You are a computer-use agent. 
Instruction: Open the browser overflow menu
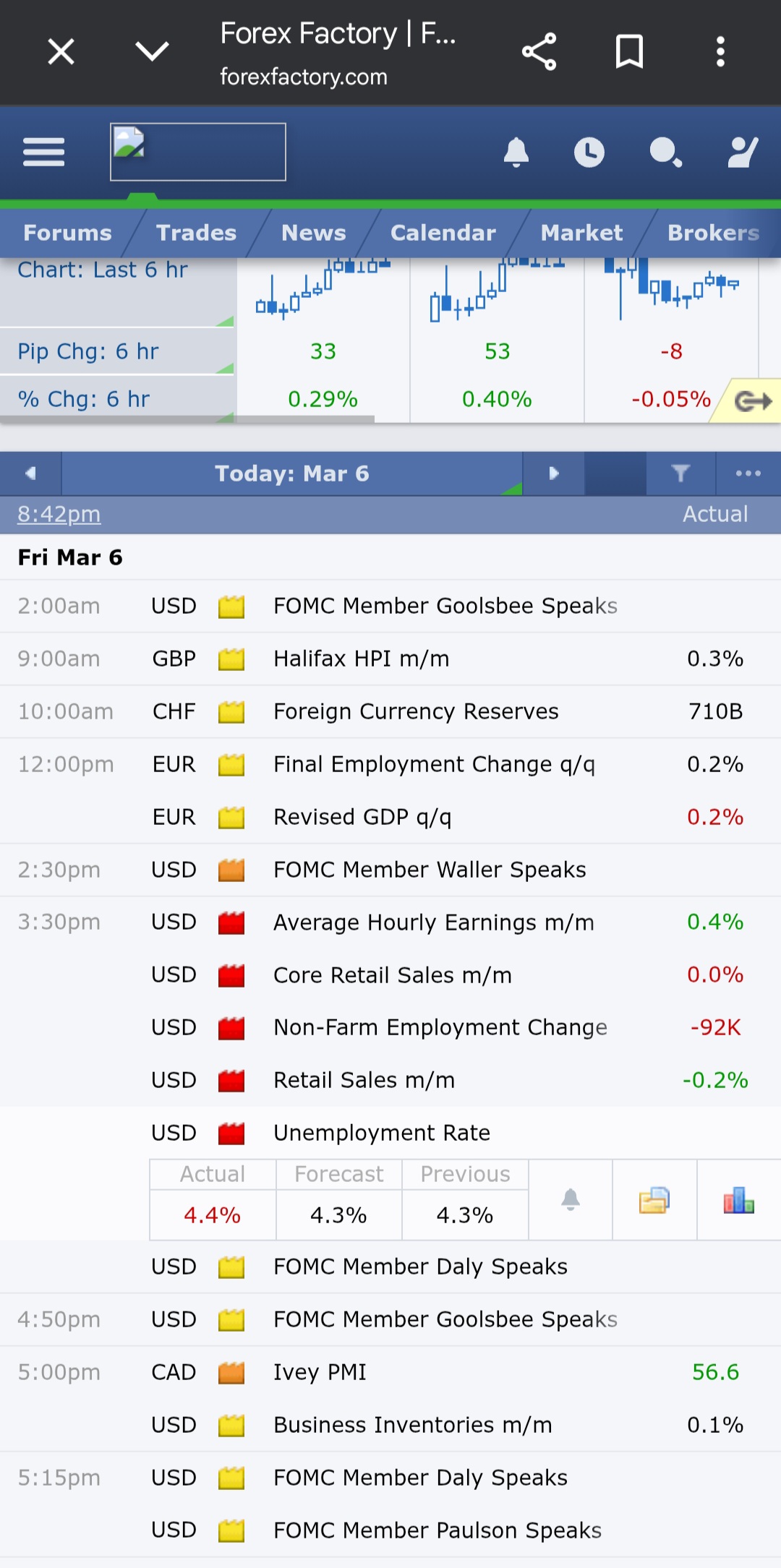coord(720,52)
